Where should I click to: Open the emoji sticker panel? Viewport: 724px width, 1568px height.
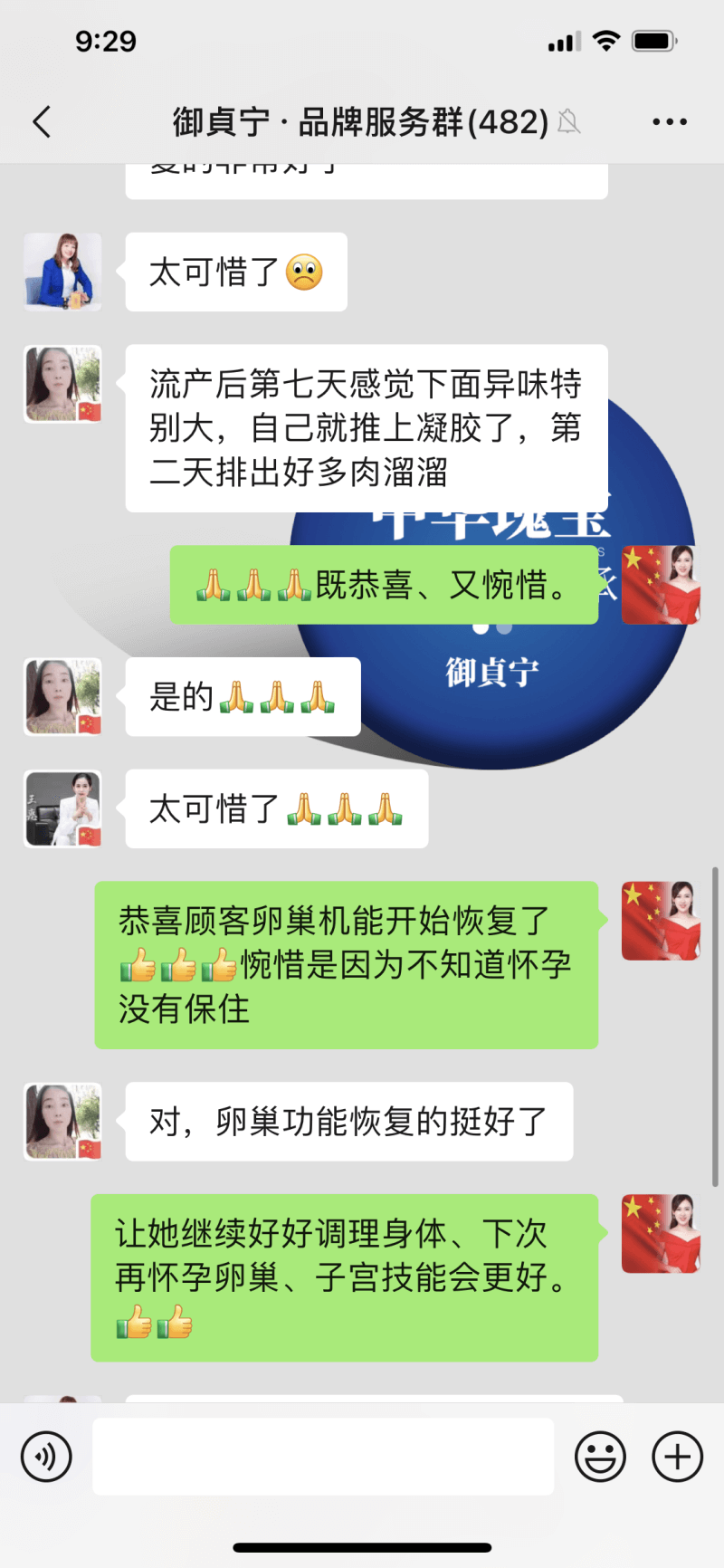pos(600,1457)
